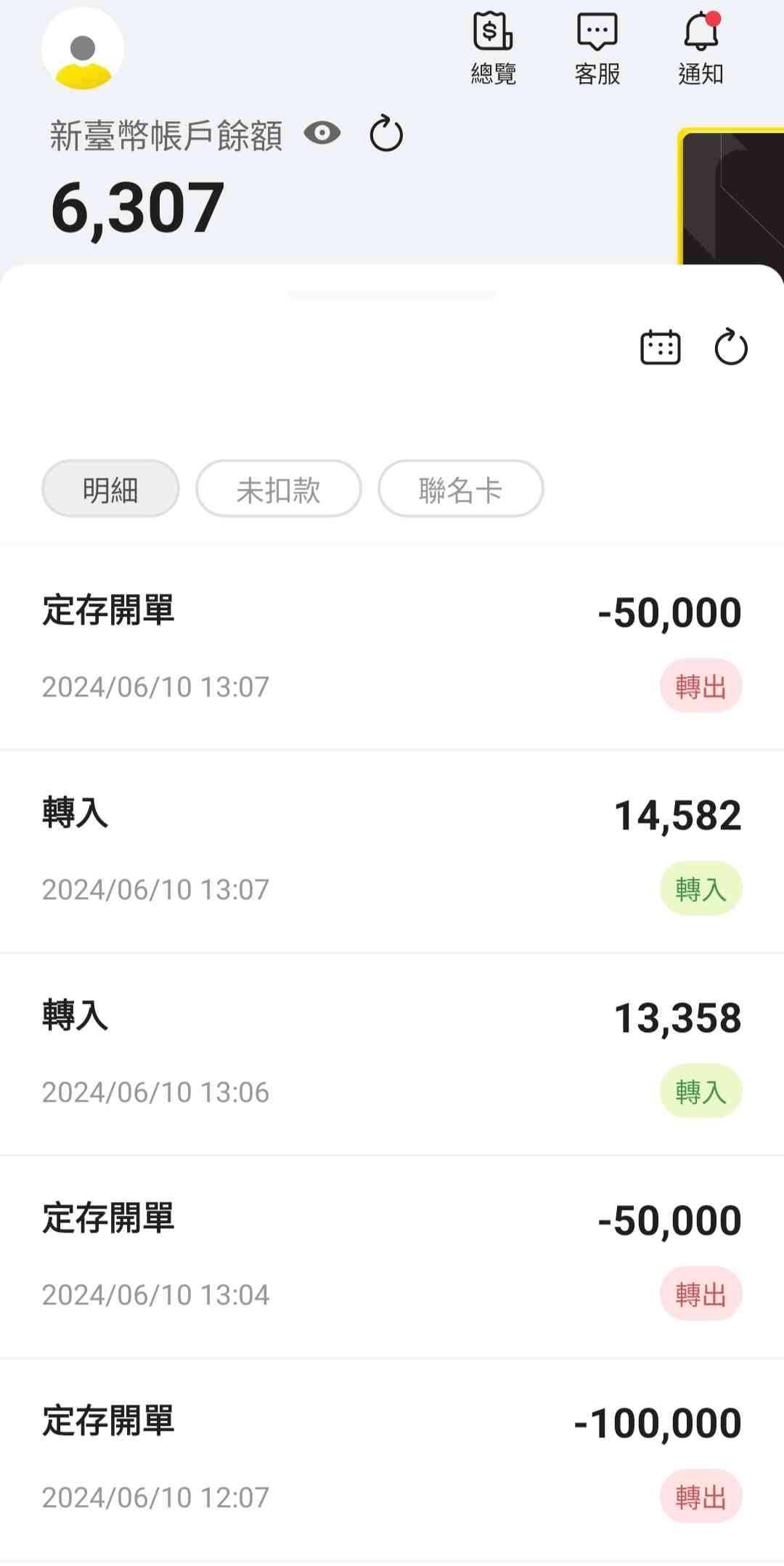Open the profile avatar
Image resolution: width=784 pixels, height=1566 pixels.
point(82,49)
